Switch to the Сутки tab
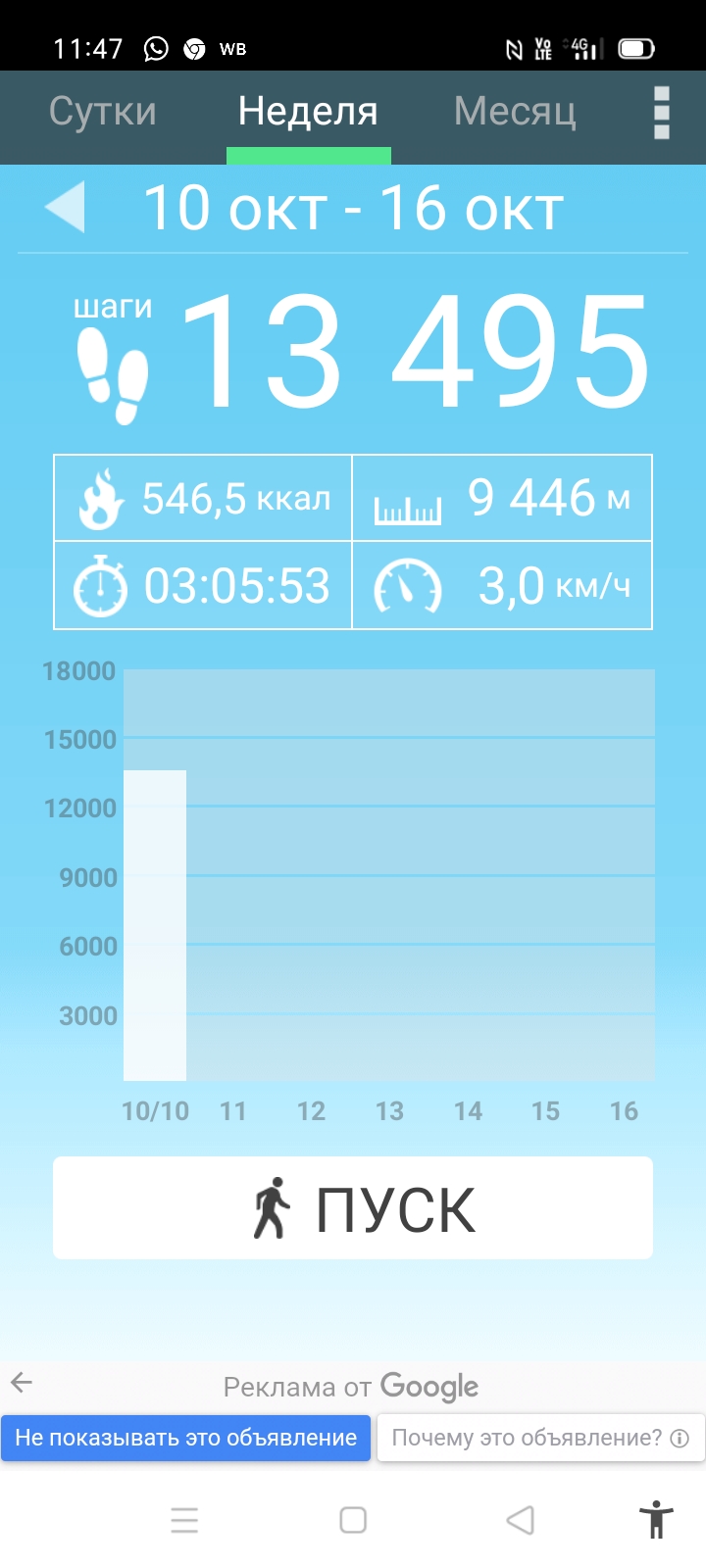The width and height of the screenshot is (706, 1568). click(x=103, y=111)
